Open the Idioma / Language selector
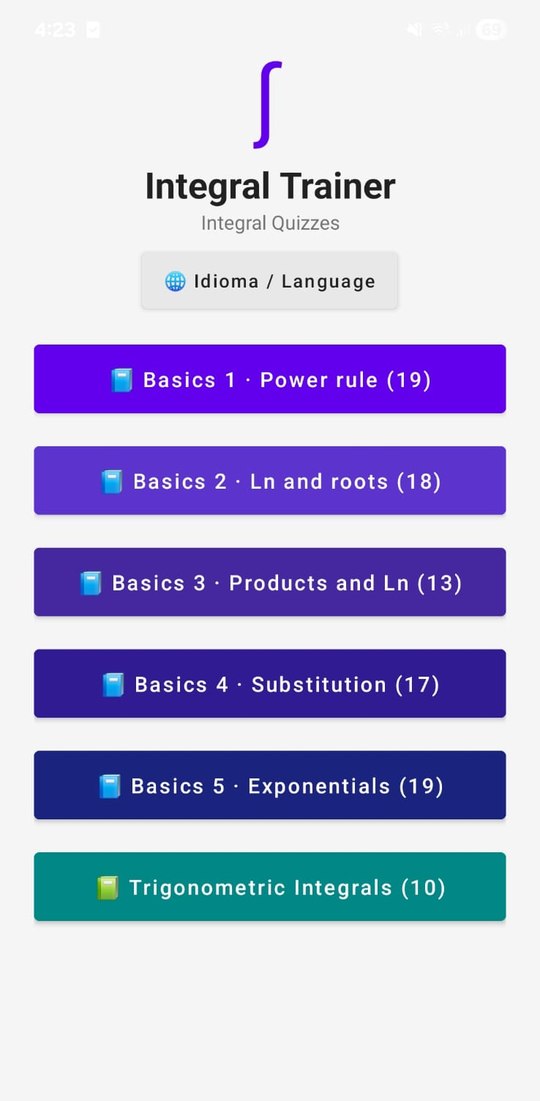540x1101 pixels. (270, 281)
